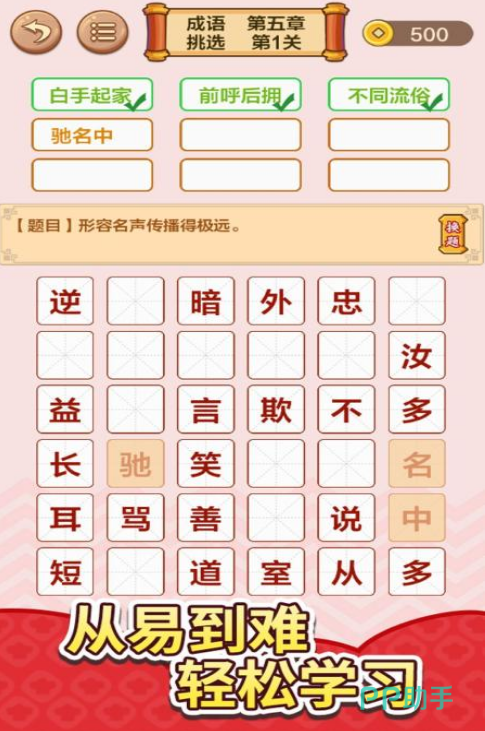
Task: Pick the 逆 character tile
Action: coord(65,301)
